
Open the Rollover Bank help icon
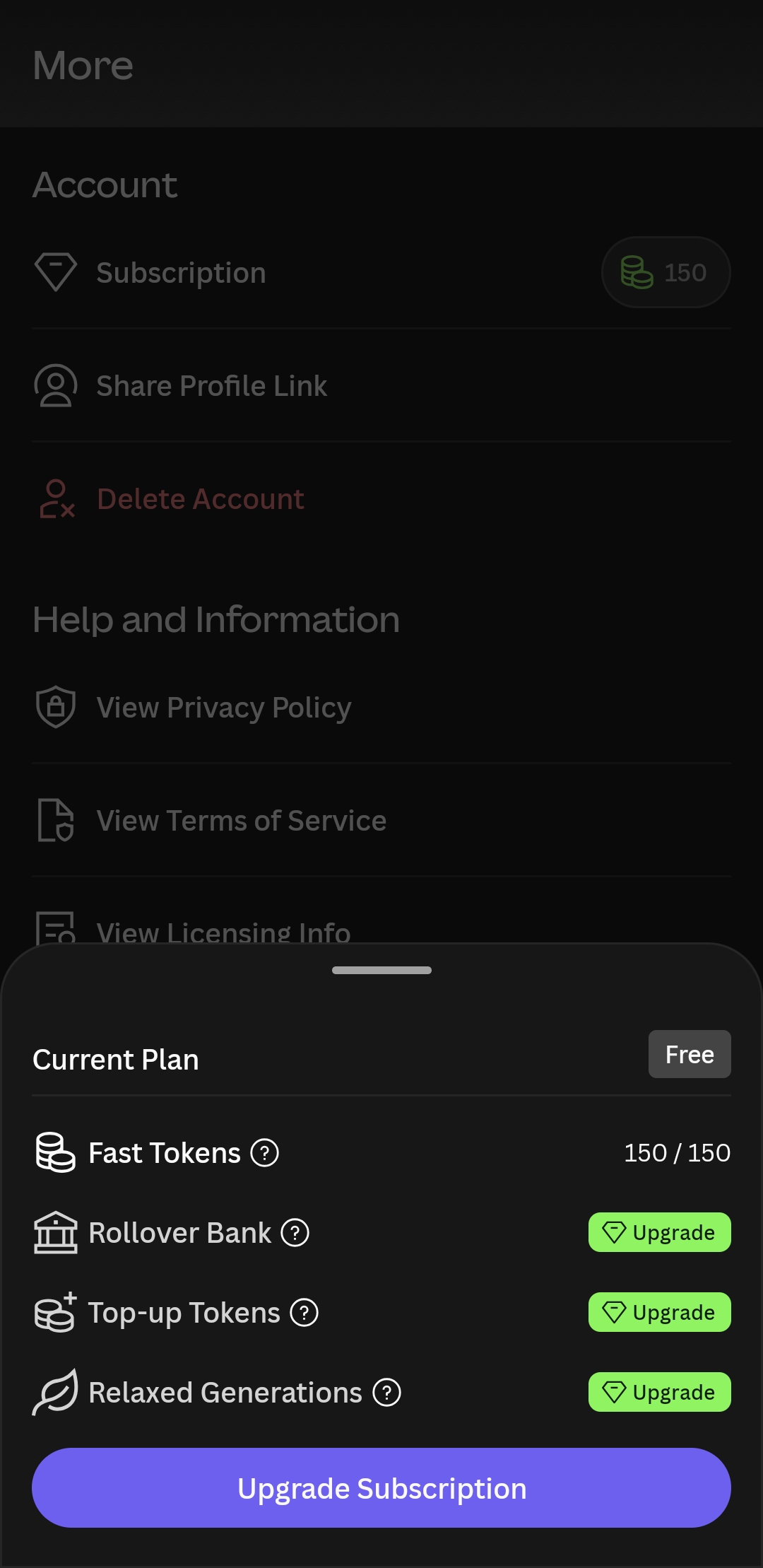(295, 1233)
